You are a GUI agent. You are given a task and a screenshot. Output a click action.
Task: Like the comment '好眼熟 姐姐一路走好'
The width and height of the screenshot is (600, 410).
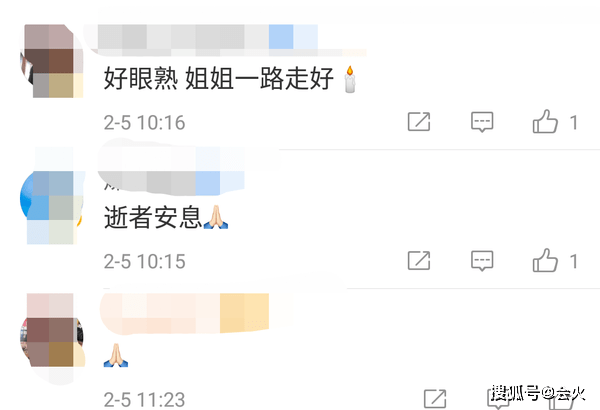tap(545, 122)
